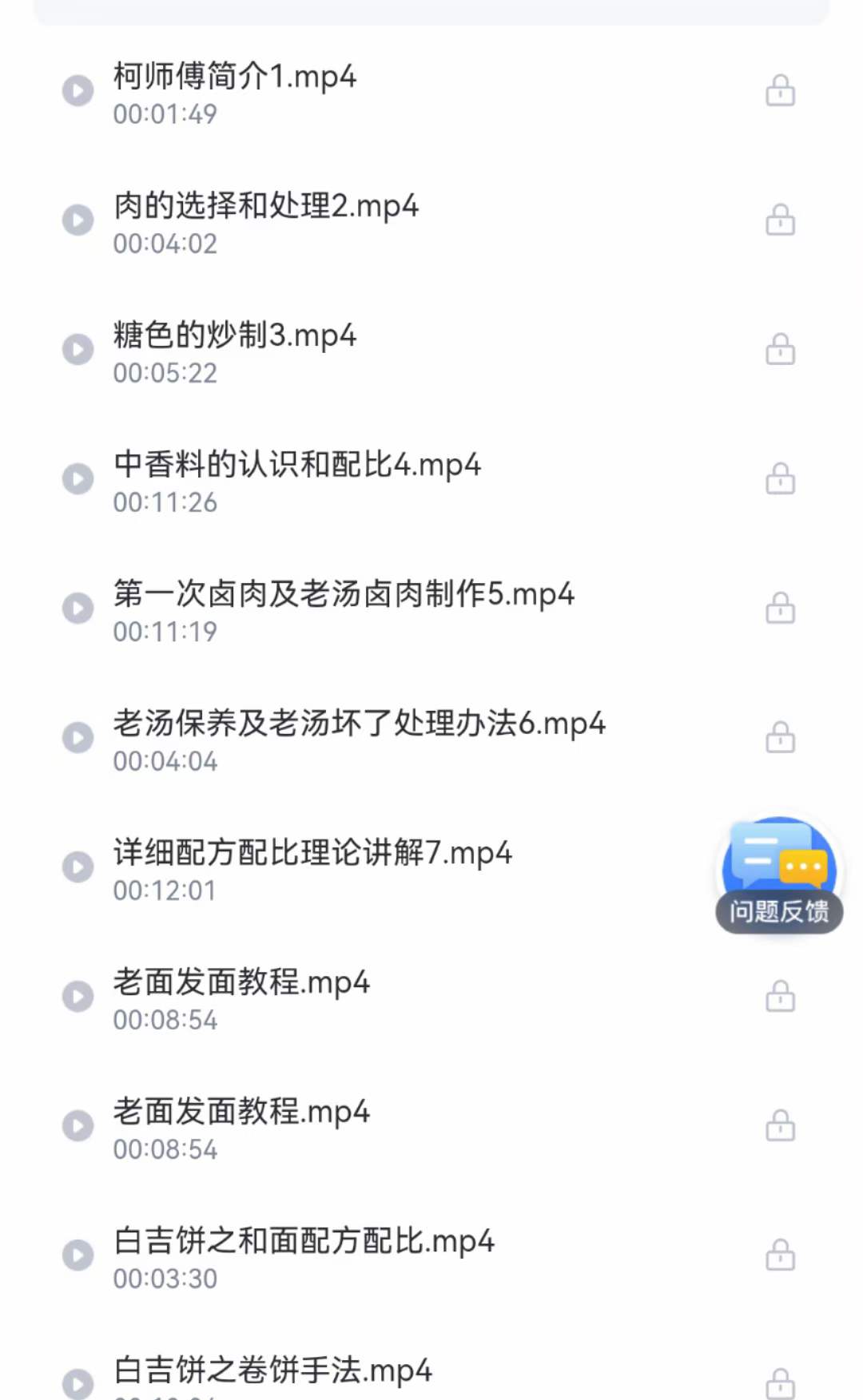Click the lock icon on 白吉饼之和面配方配比.mp4
The height and width of the screenshot is (1400, 863).
[779, 1255]
